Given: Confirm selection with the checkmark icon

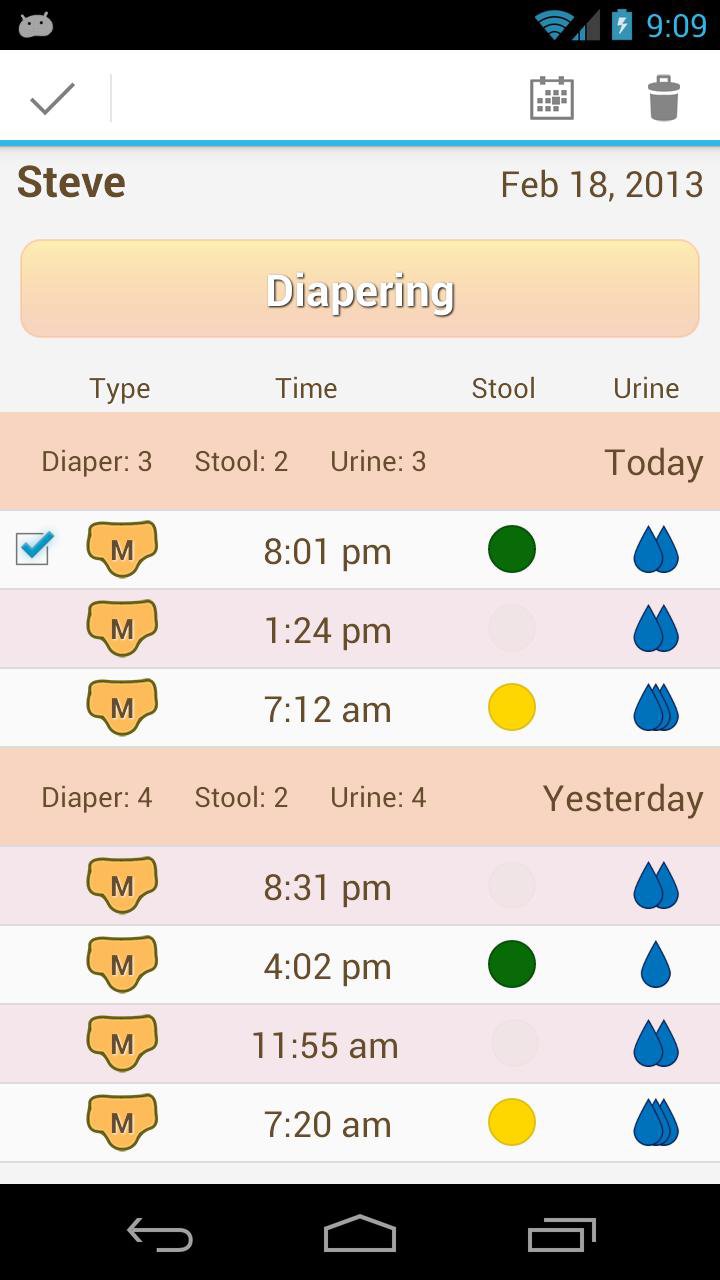Looking at the screenshot, I should click(53, 98).
